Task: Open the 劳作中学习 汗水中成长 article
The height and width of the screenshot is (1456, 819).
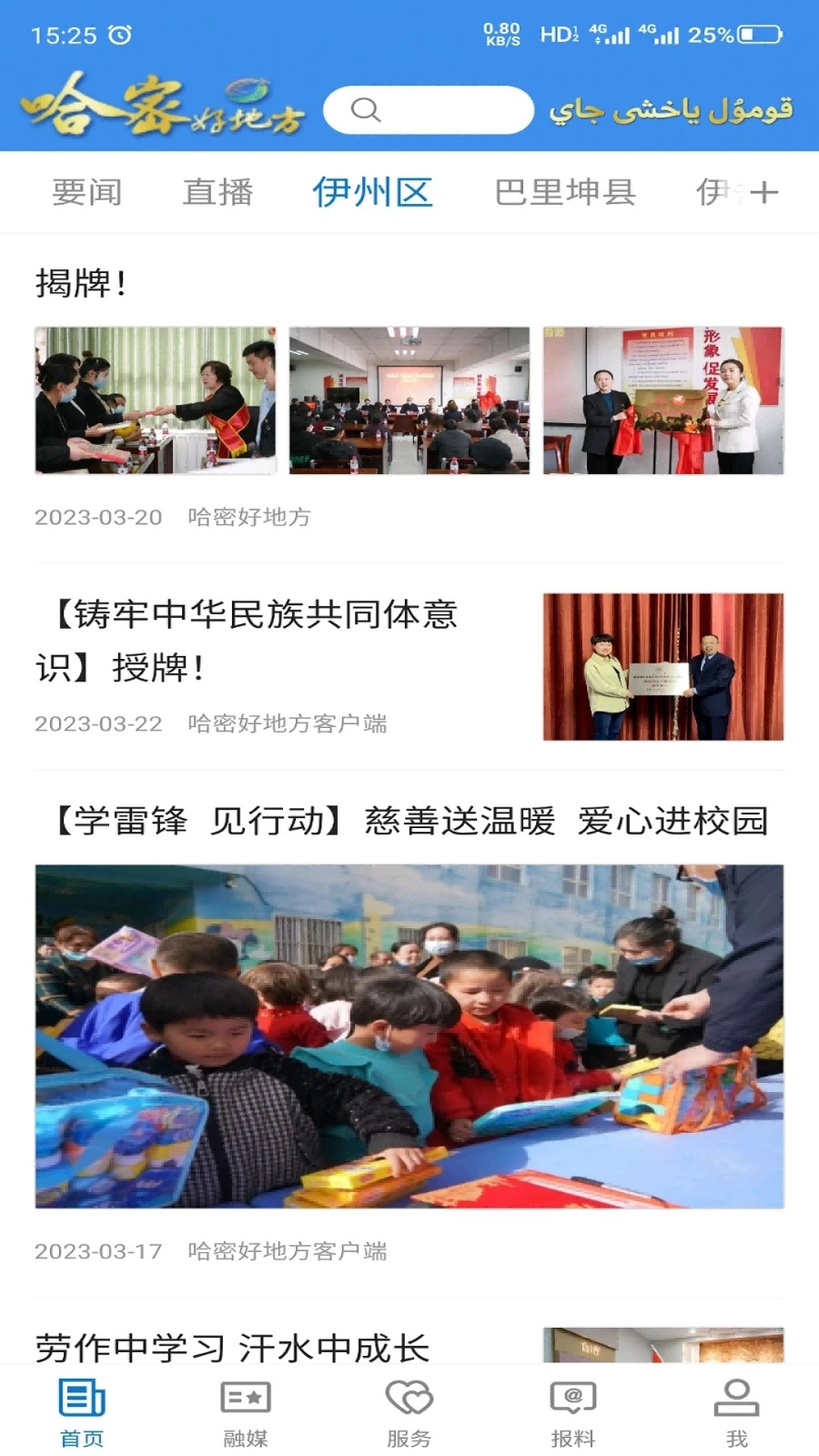Action: (232, 1347)
